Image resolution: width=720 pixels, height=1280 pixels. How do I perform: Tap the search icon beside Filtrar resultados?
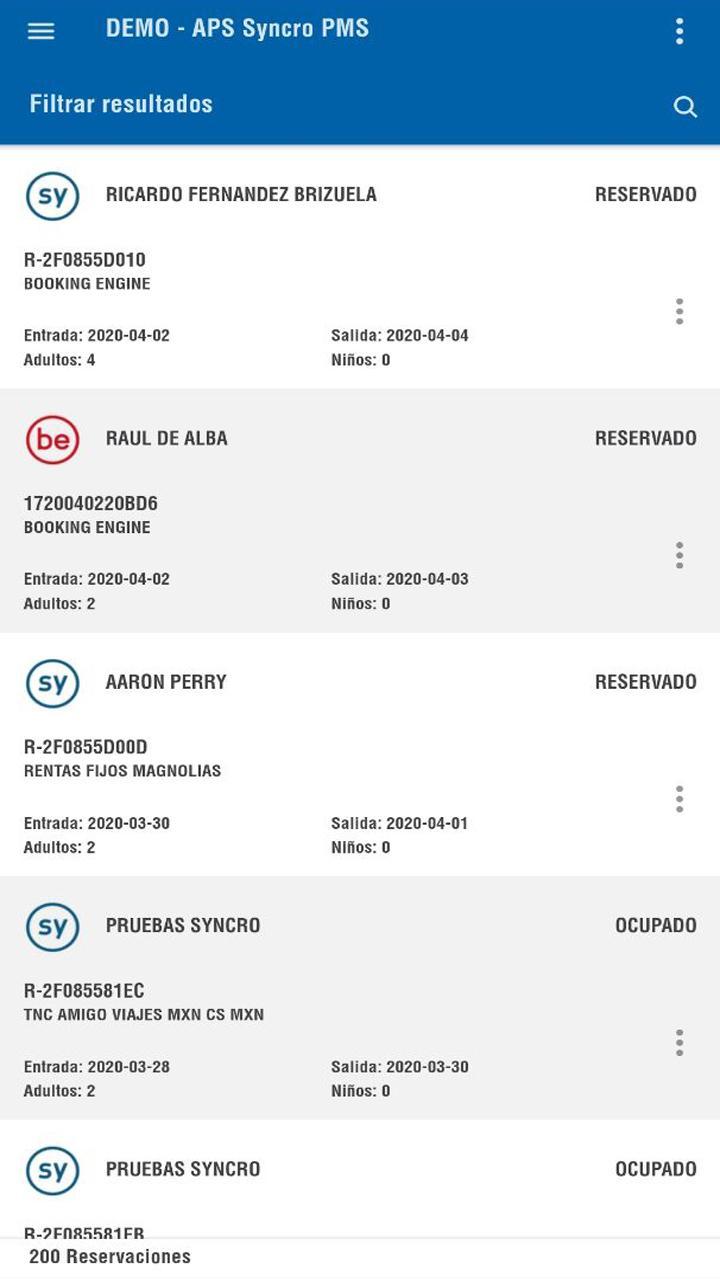tap(685, 107)
